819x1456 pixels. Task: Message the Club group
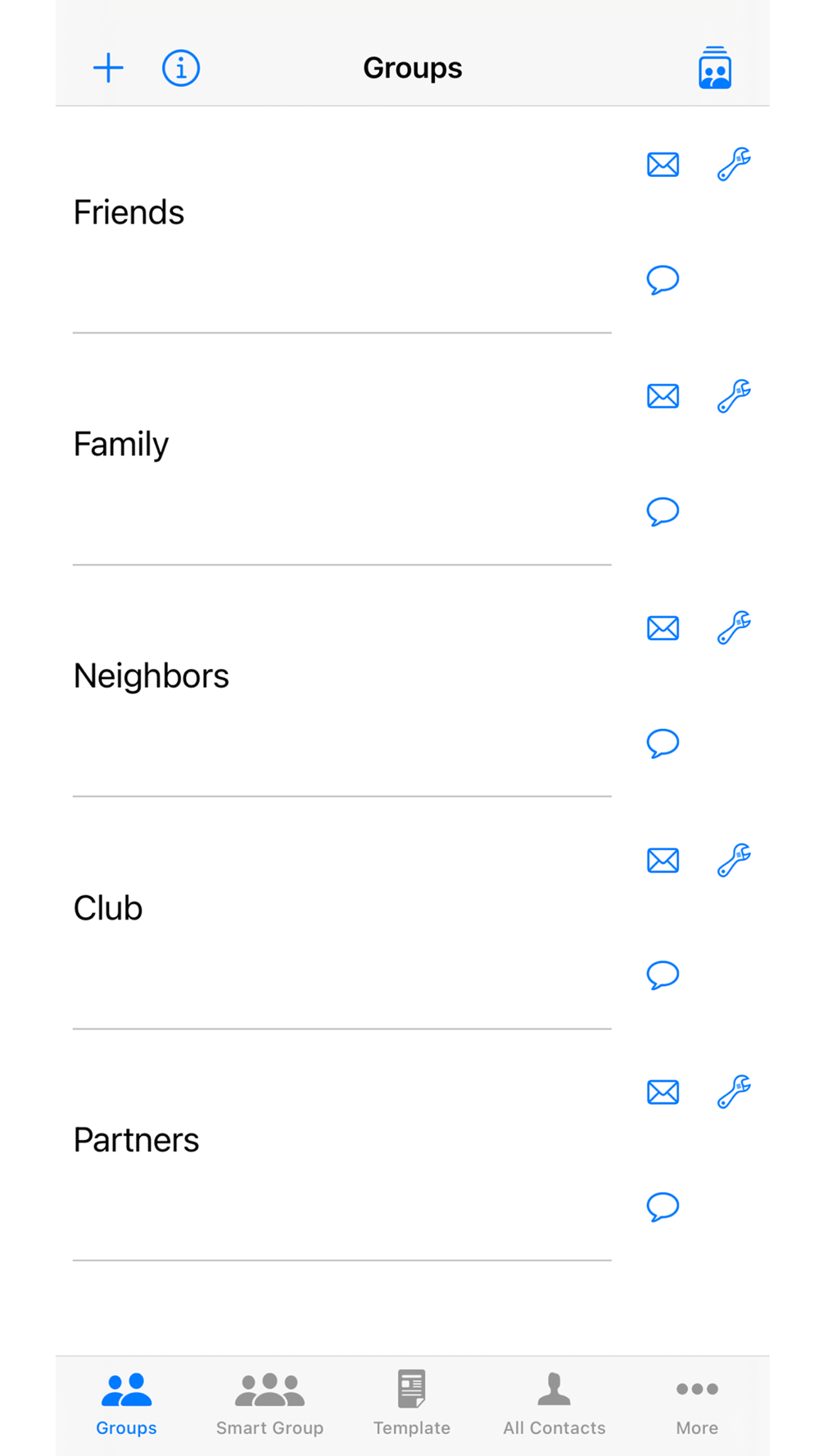(663, 975)
